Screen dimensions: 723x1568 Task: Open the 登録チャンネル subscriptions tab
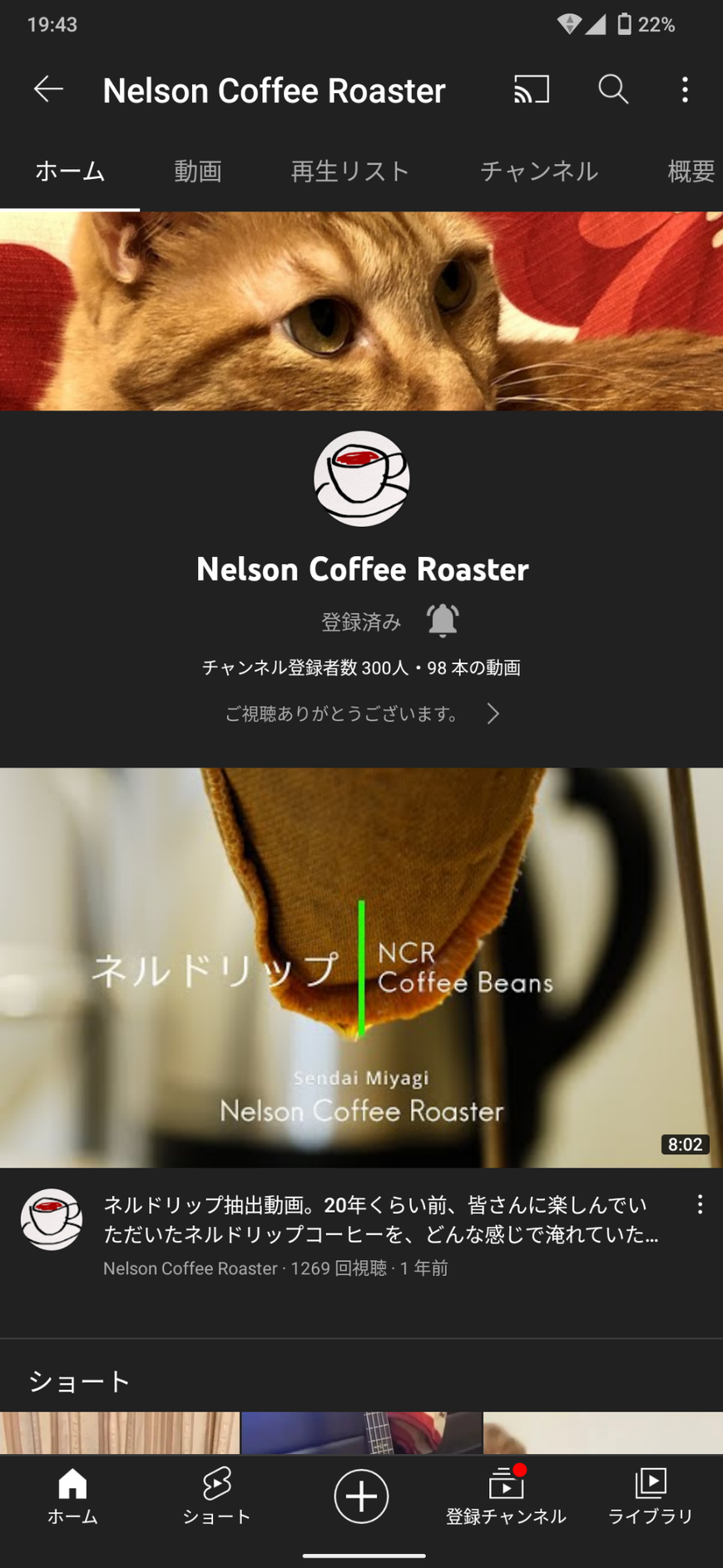click(506, 1496)
